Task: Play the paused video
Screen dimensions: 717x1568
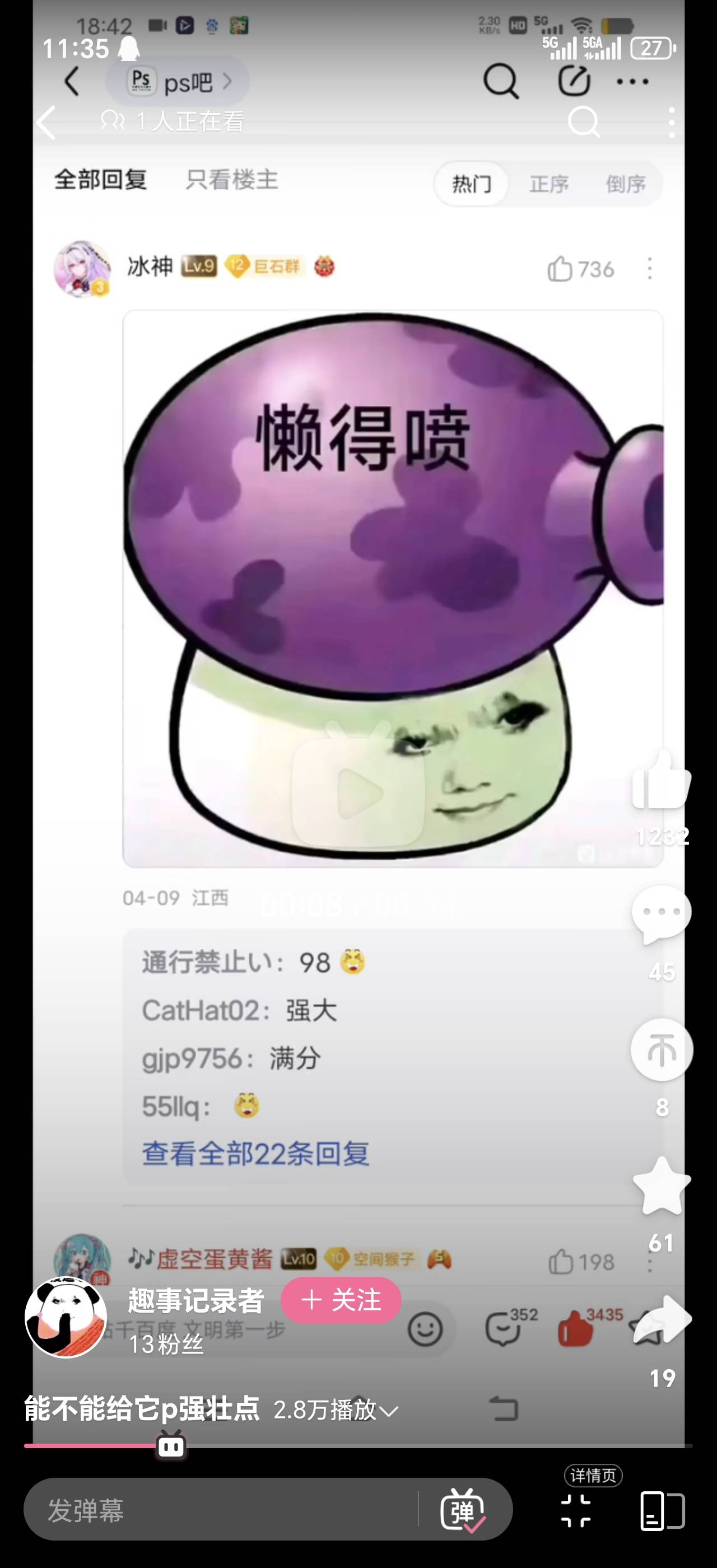Action: [x=358, y=792]
